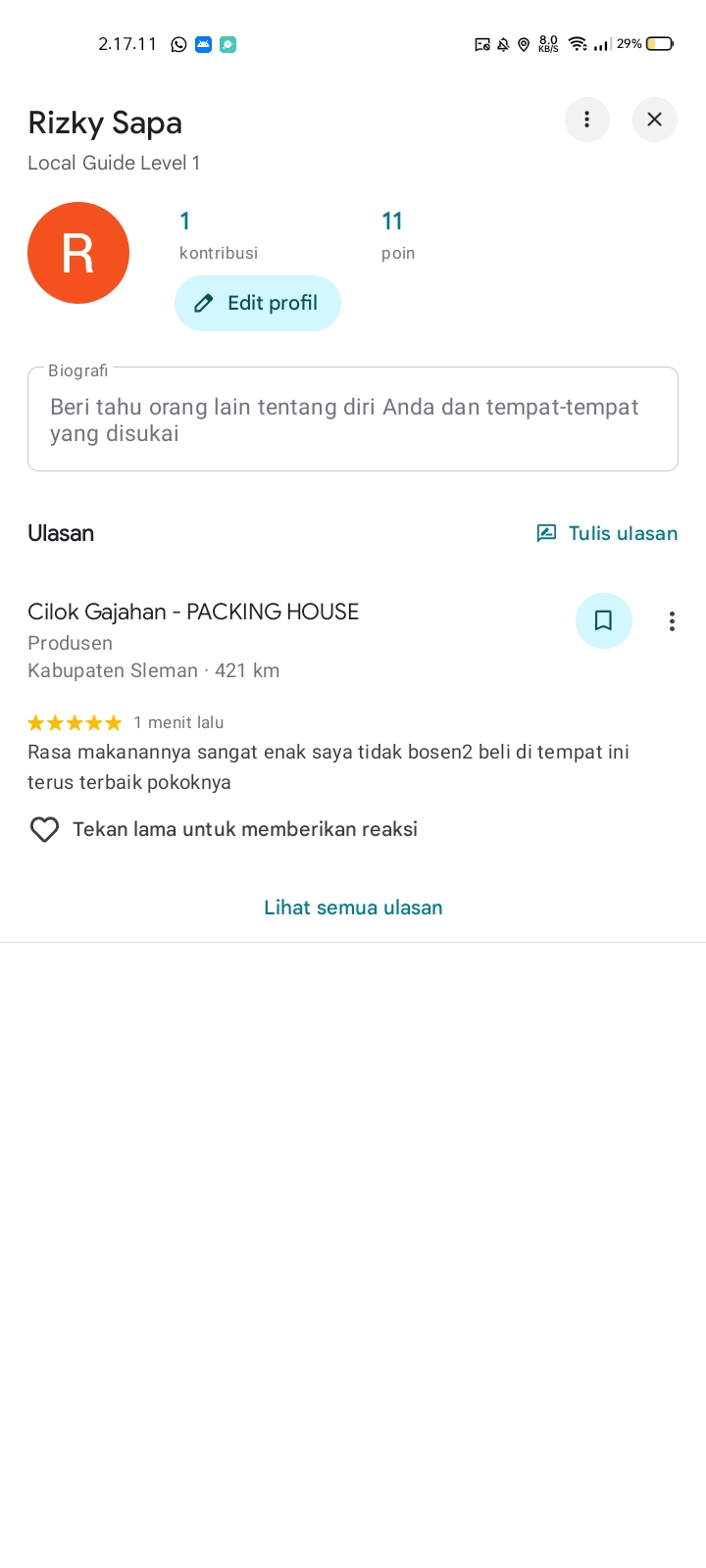Tap Tulis ulasan to write a review
The image size is (706, 1568).
tap(607, 533)
